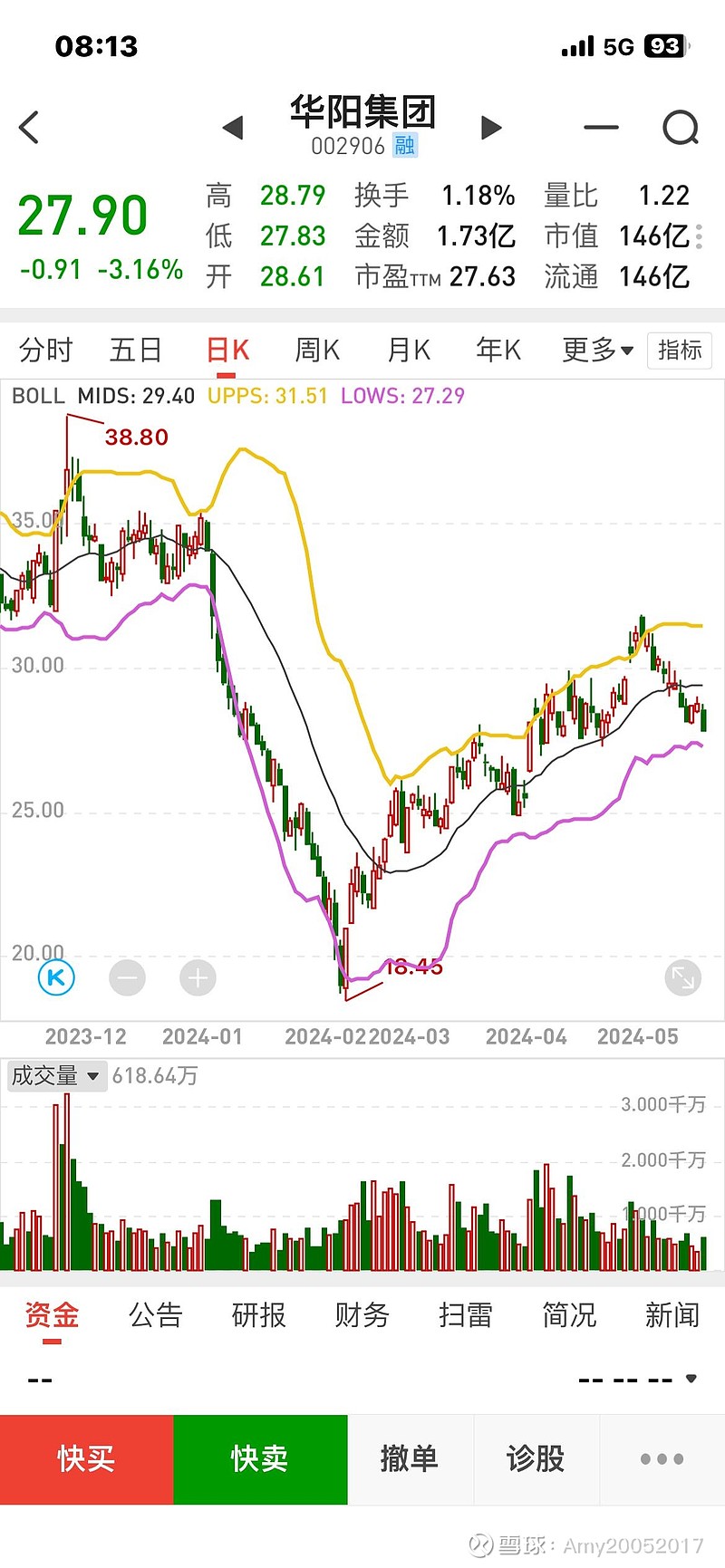Jump to the previous stock arrow
Image resolution: width=725 pixels, height=1568 pixels.
pyautogui.click(x=233, y=128)
